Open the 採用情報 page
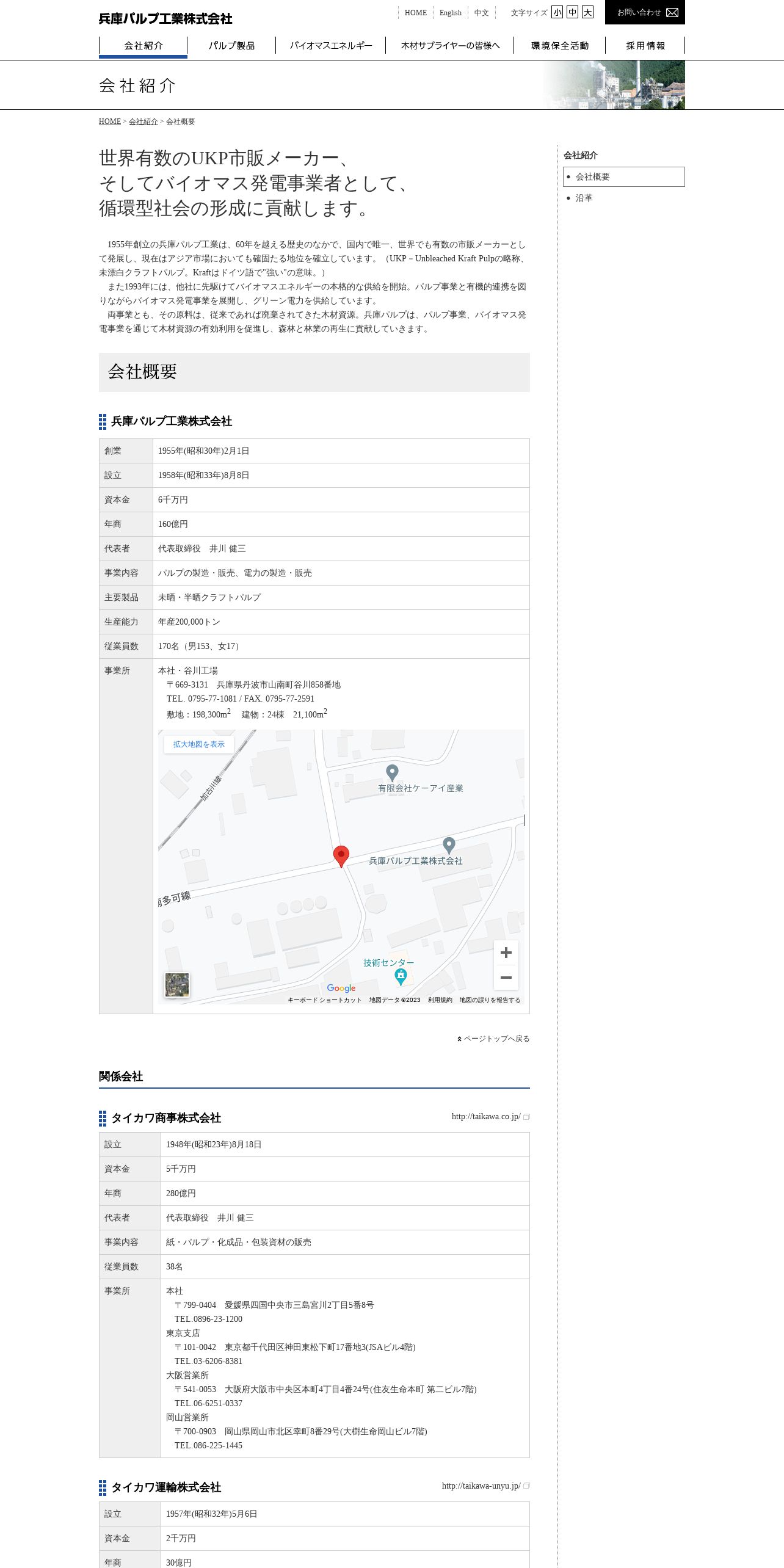The height and width of the screenshot is (1568, 784). point(645,46)
